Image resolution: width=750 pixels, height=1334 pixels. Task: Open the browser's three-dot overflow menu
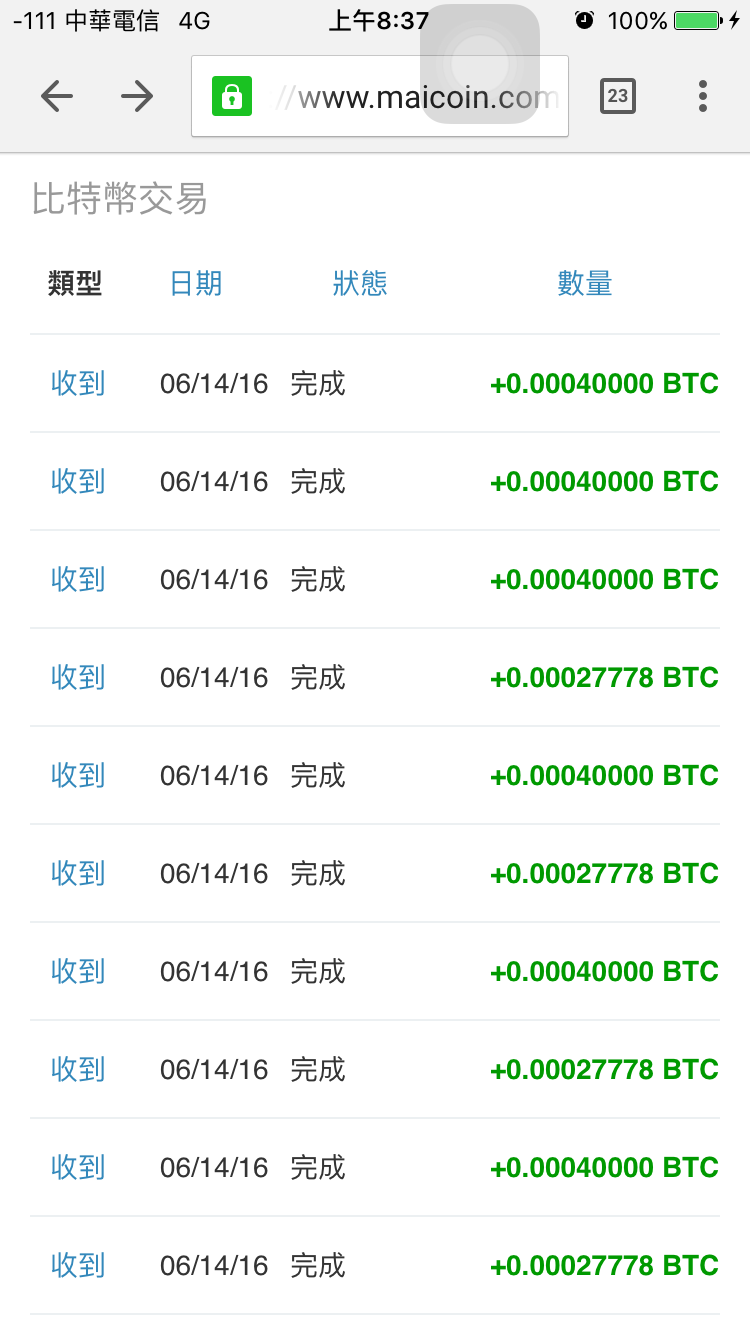click(703, 96)
